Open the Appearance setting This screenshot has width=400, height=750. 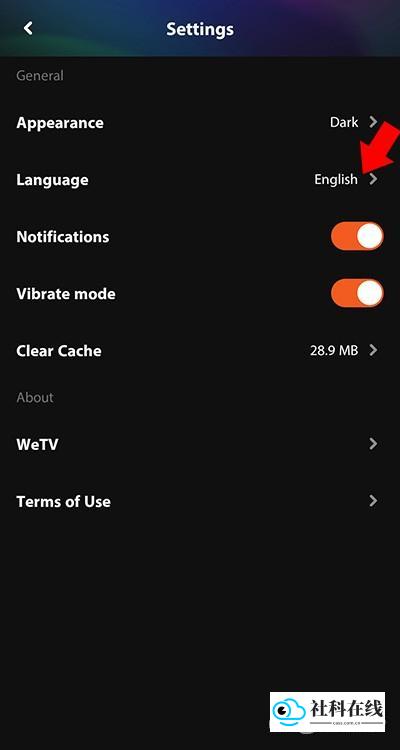click(200, 122)
